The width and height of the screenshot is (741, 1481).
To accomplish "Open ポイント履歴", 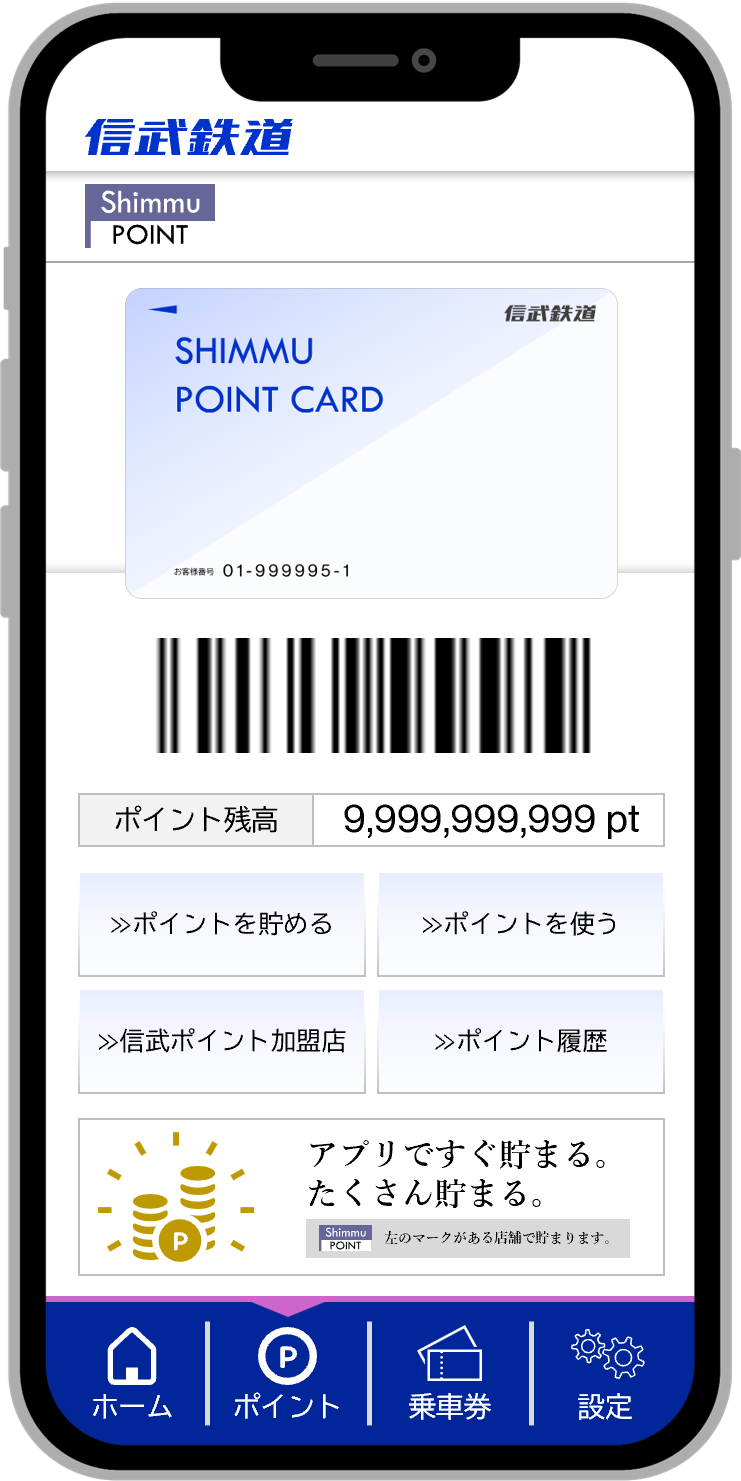I will [520, 1041].
